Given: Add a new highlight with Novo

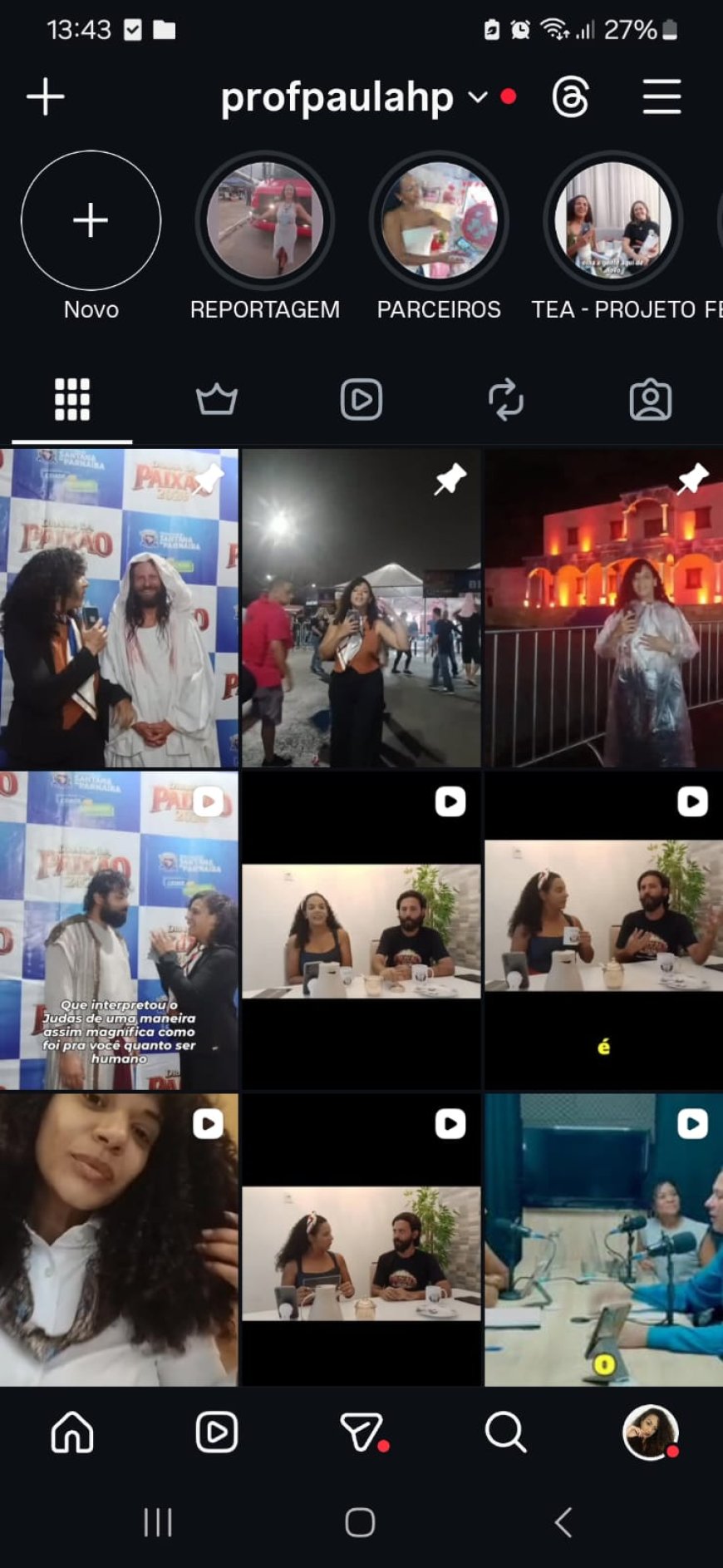Looking at the screenshot, I should click(91, 221).
